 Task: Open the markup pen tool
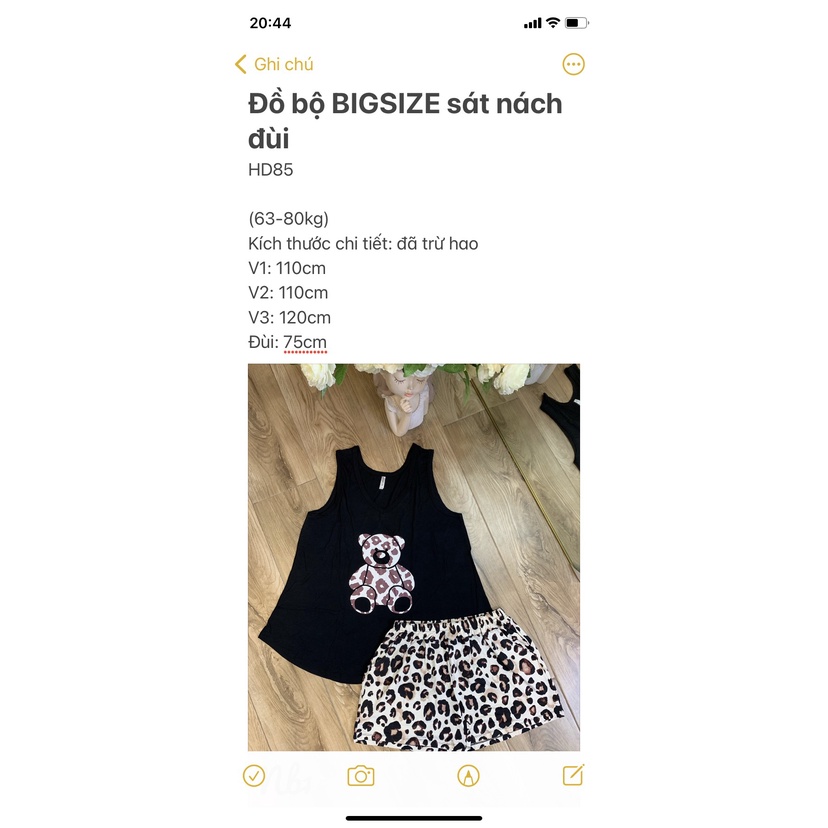coord(467,775)
